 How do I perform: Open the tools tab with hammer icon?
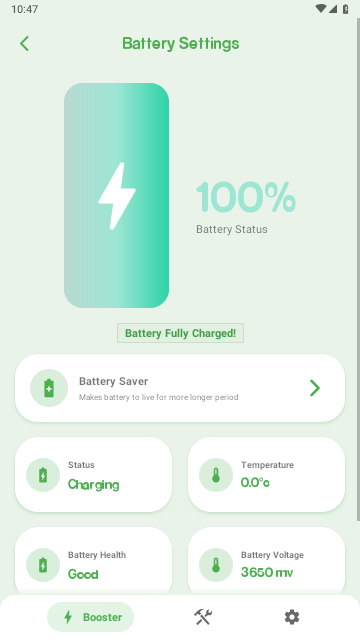pos(203,617)
